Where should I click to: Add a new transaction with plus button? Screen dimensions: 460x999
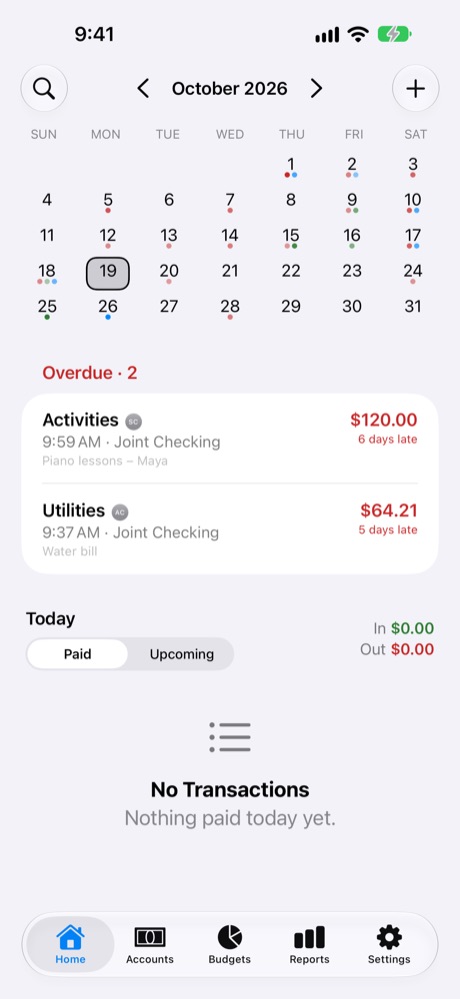[415, 89]
